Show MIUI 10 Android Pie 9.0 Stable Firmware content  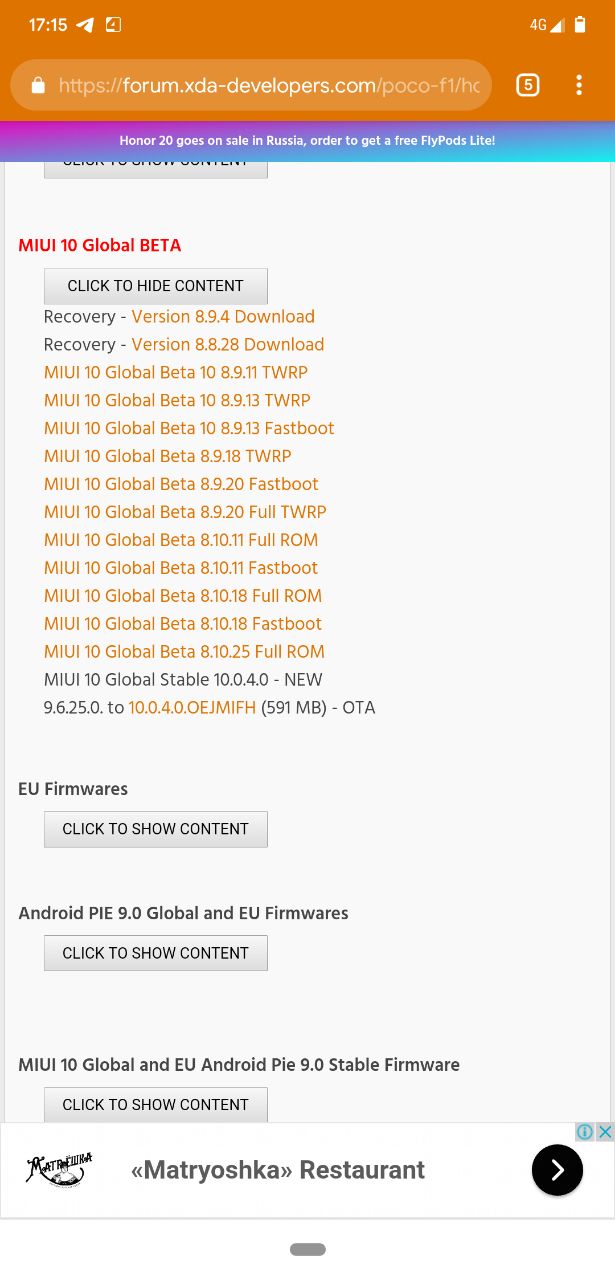coord(156,1104)
